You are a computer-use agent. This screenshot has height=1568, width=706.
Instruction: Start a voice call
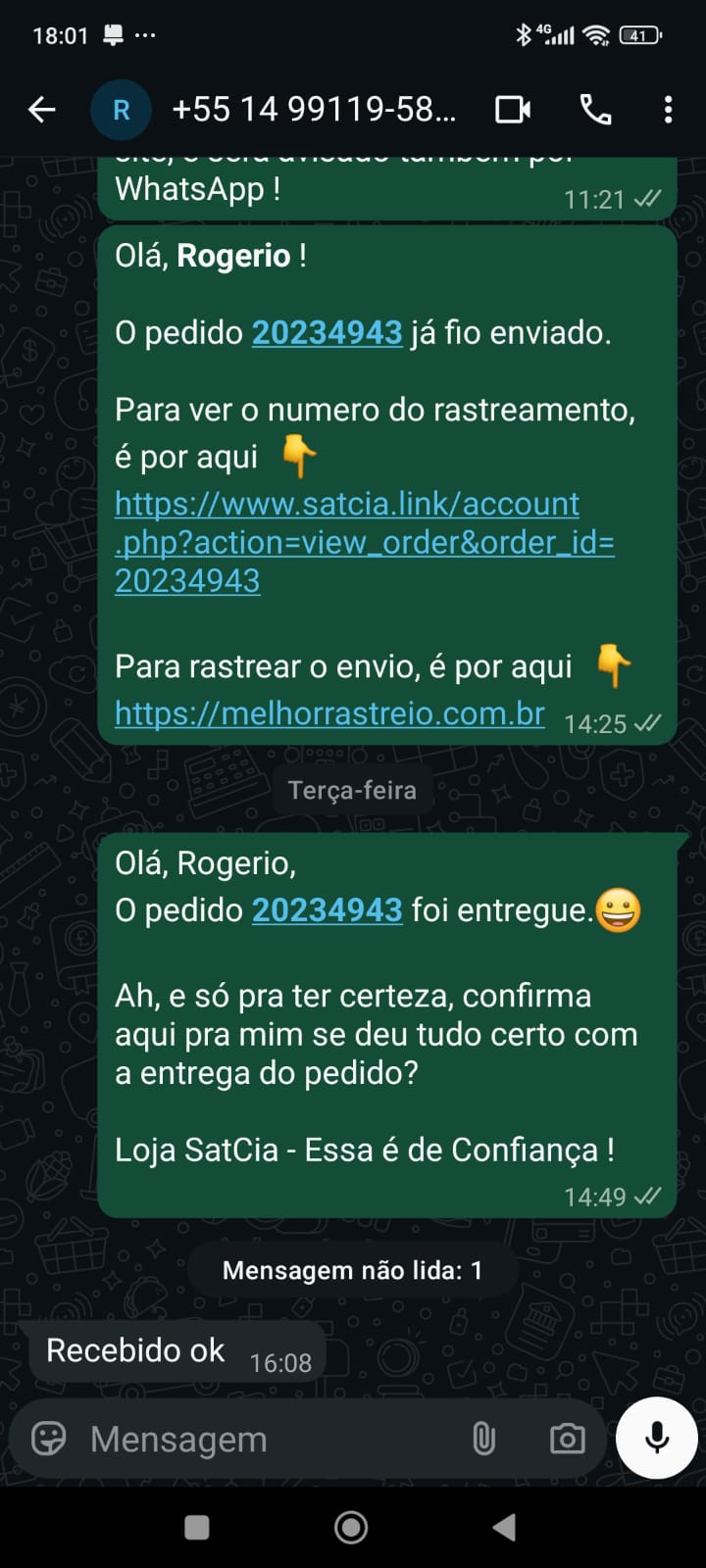coord(595,110)
